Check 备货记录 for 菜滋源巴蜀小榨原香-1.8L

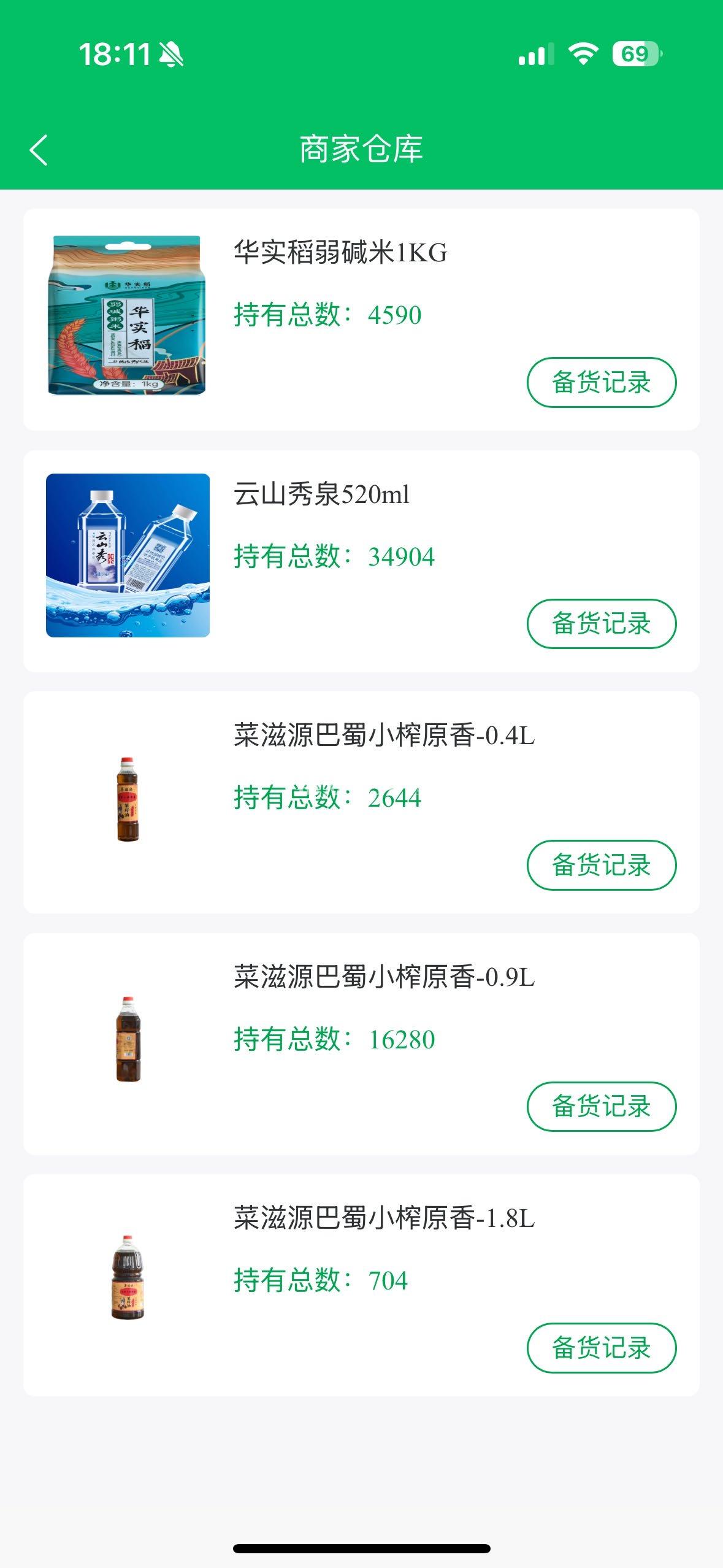pyautogui.click(x=601, y=1348)
